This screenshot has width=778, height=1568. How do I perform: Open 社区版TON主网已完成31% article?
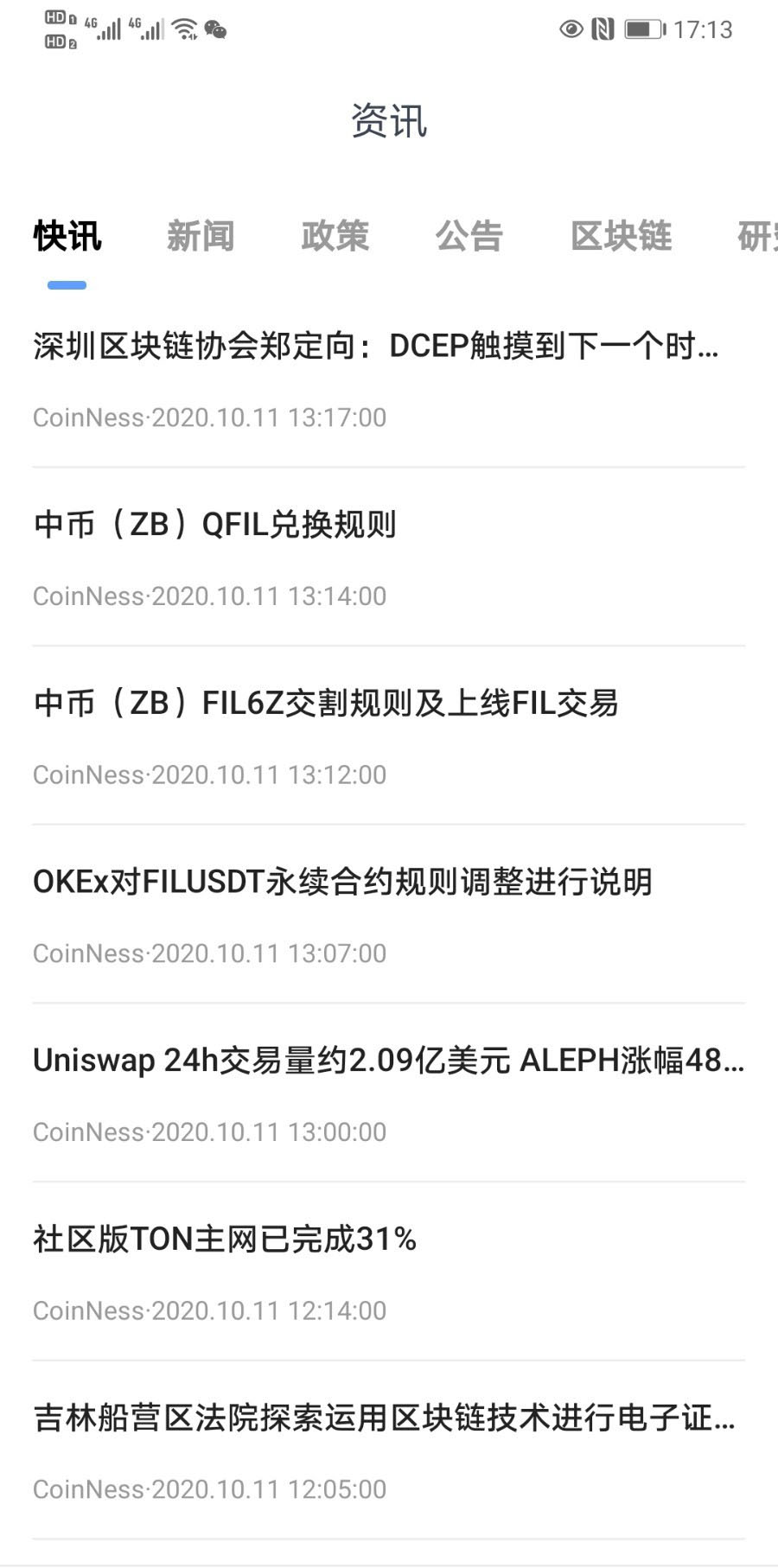click(389, 1272)
